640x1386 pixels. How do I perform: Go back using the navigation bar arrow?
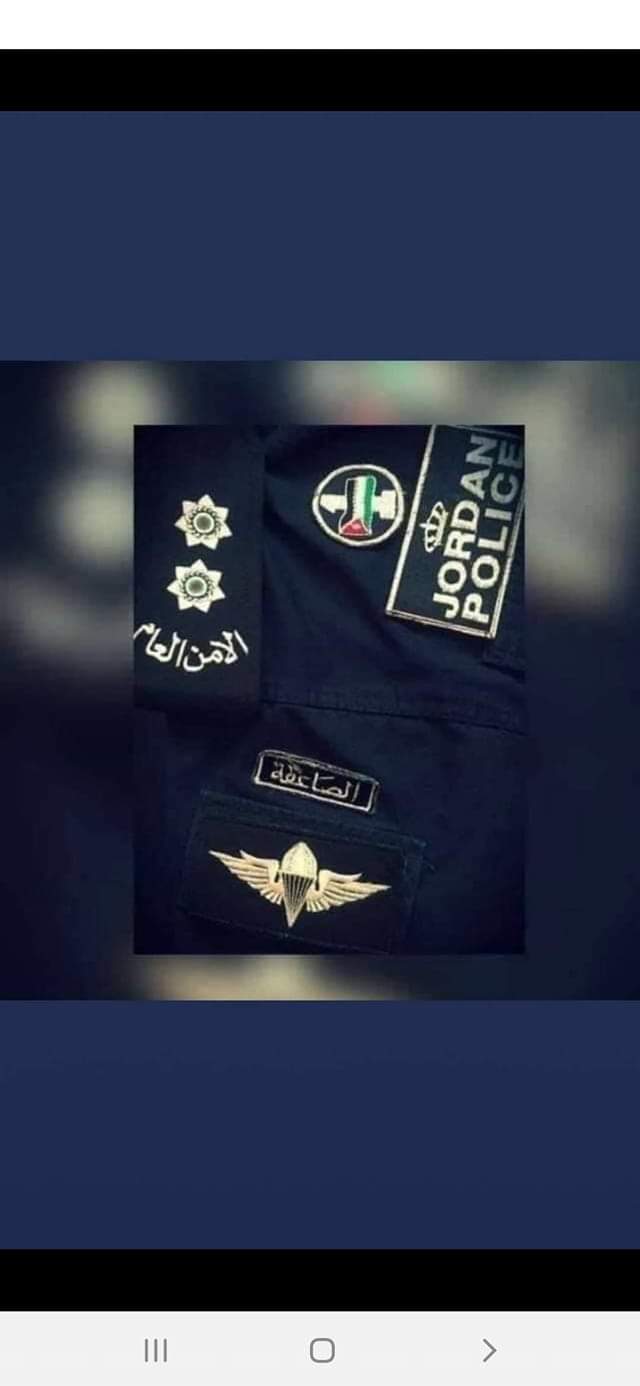click(x=488, y=1351)
